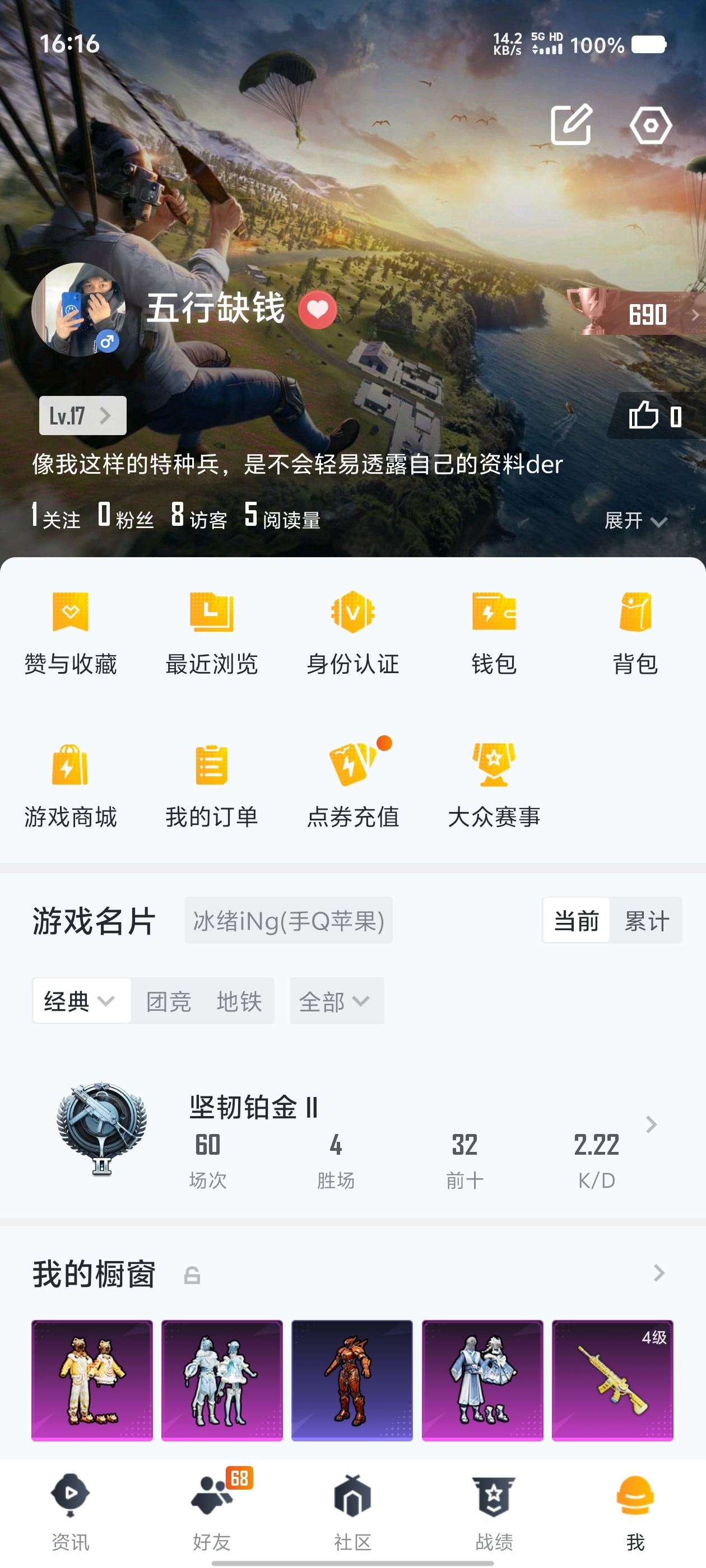The image size is (706, 1568).
Task: Tap the Lv.17 level badge
Action: point(82,415)
